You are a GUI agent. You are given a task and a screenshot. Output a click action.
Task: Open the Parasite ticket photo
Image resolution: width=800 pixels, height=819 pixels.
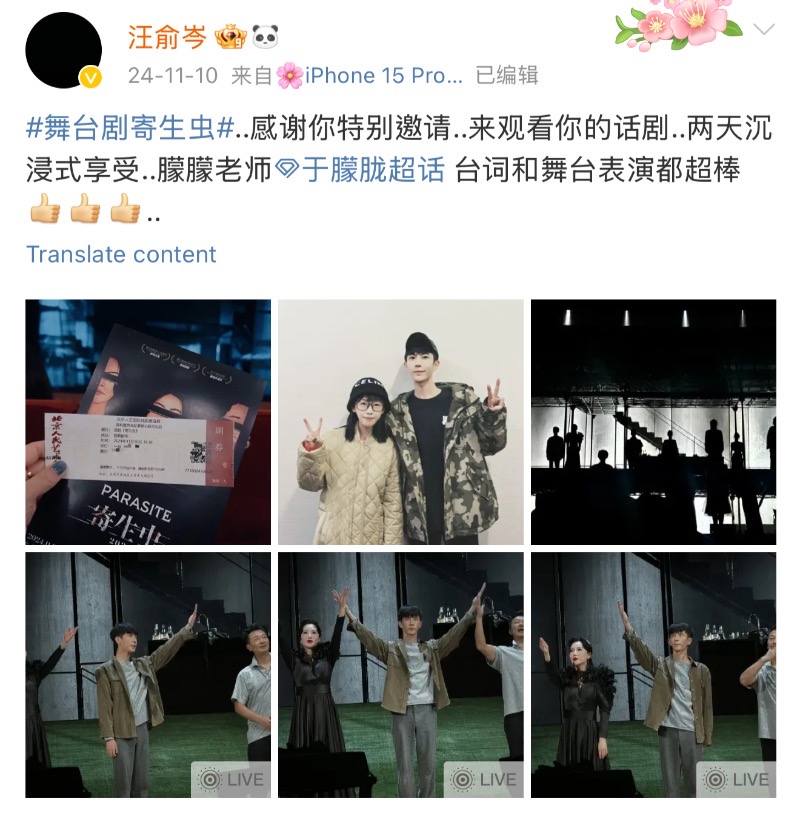pos(148,421)
